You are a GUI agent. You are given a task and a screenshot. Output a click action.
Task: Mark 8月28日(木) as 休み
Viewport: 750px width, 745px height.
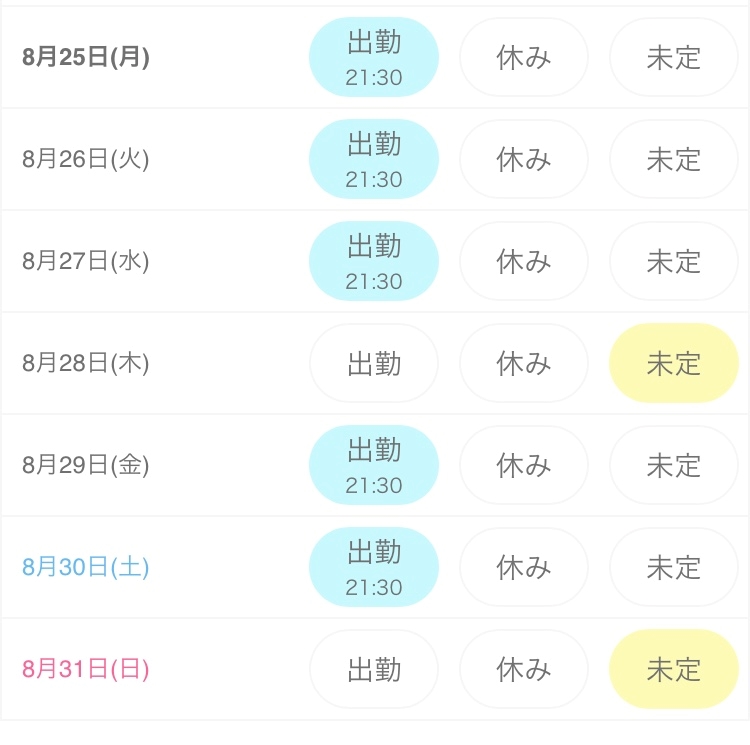pos(524,363)
